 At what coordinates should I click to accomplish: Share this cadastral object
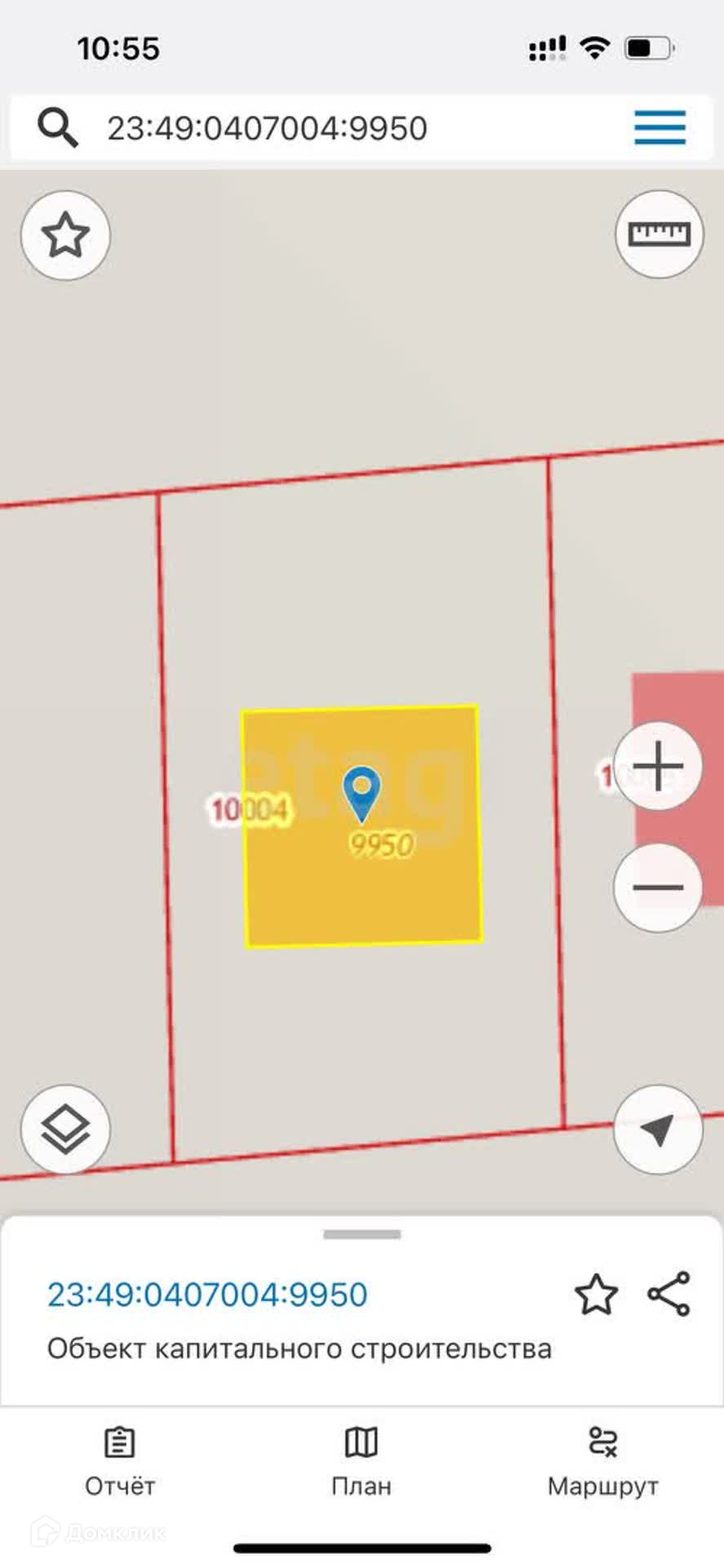tap(669, 1294)
